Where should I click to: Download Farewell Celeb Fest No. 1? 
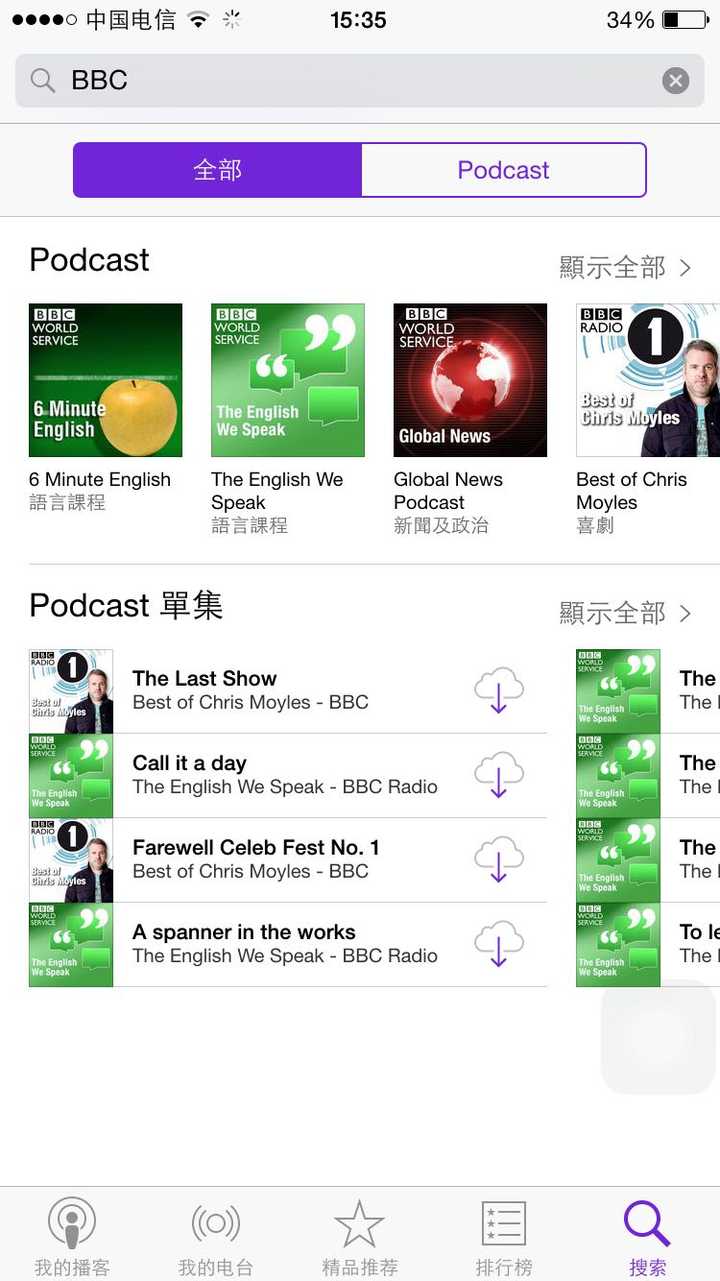[x=499, y=859]
